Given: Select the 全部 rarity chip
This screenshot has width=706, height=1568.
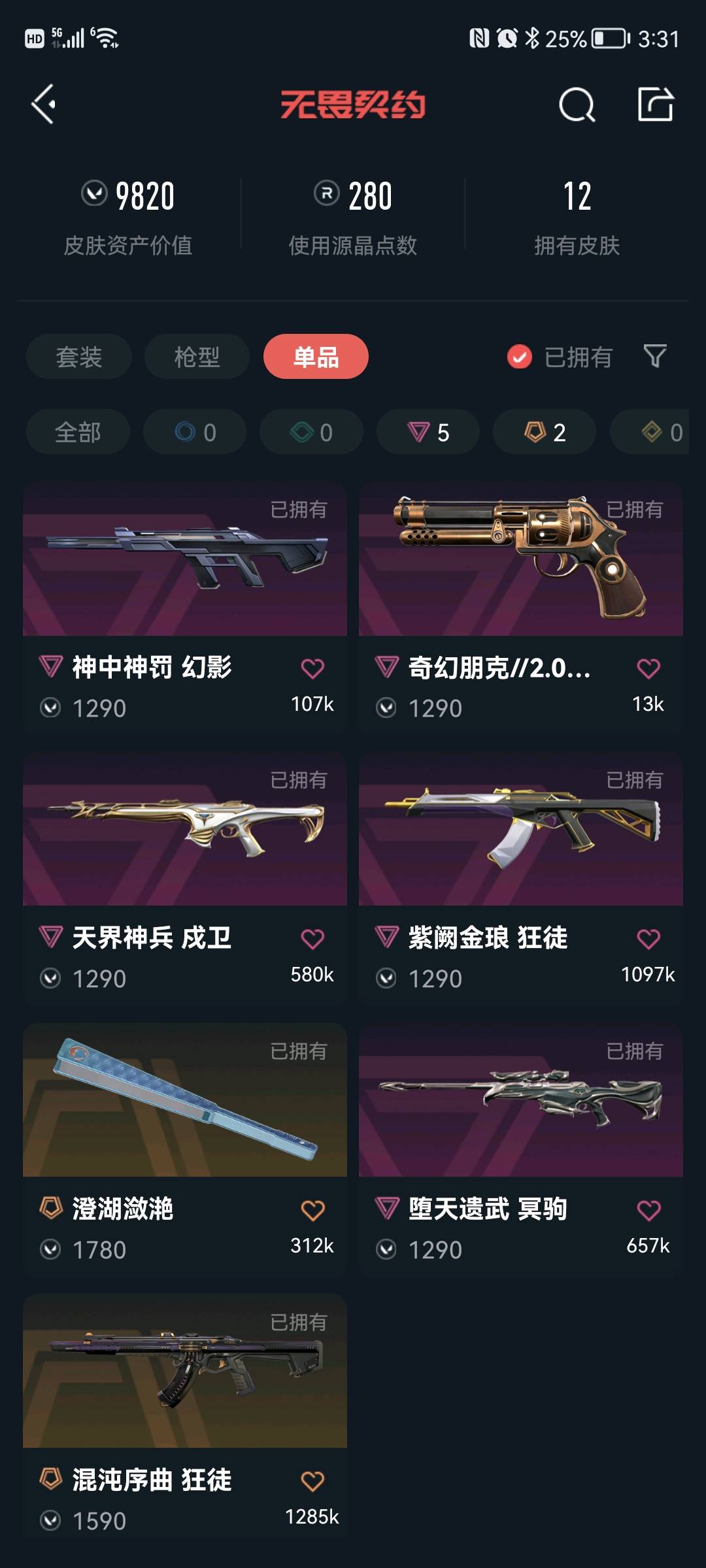Looking at the screenshot, I should [x=78, y=432].
